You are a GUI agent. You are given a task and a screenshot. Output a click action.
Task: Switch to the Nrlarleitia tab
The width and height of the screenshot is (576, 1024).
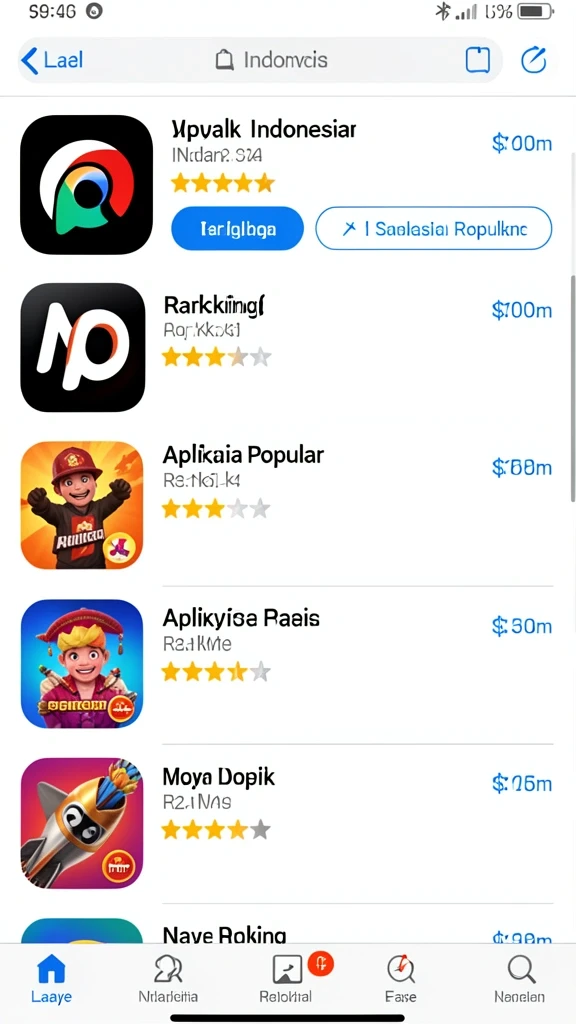tap(168, 978)
